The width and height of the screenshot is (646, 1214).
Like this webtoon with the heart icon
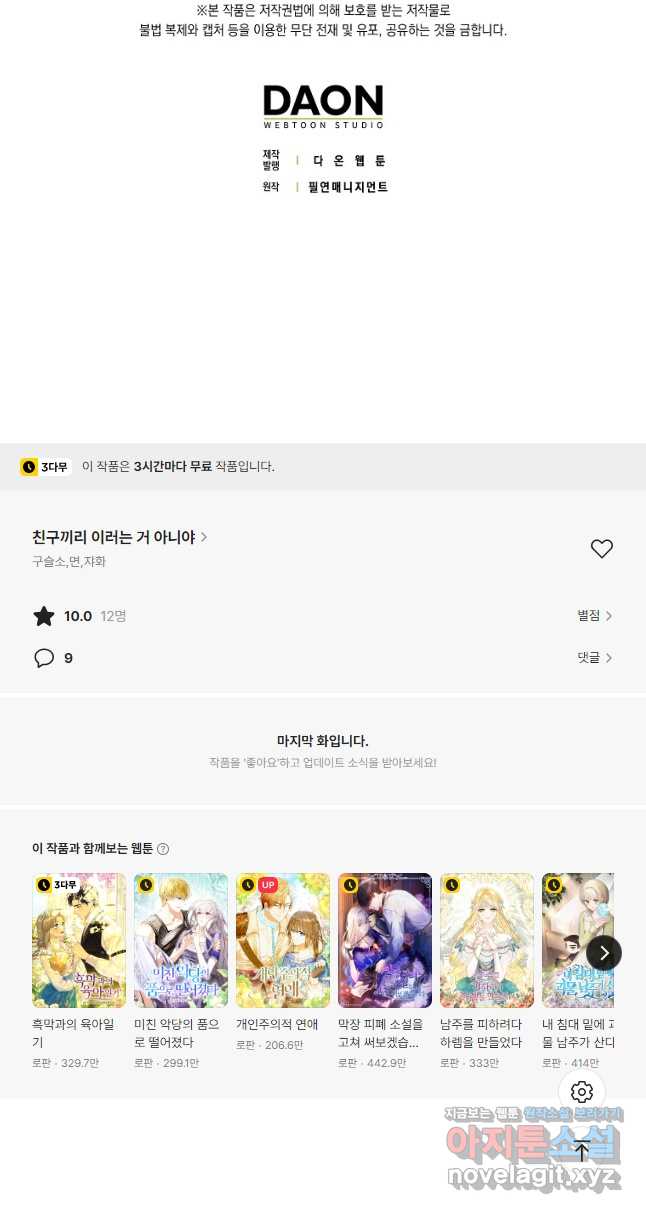[601, 549]
